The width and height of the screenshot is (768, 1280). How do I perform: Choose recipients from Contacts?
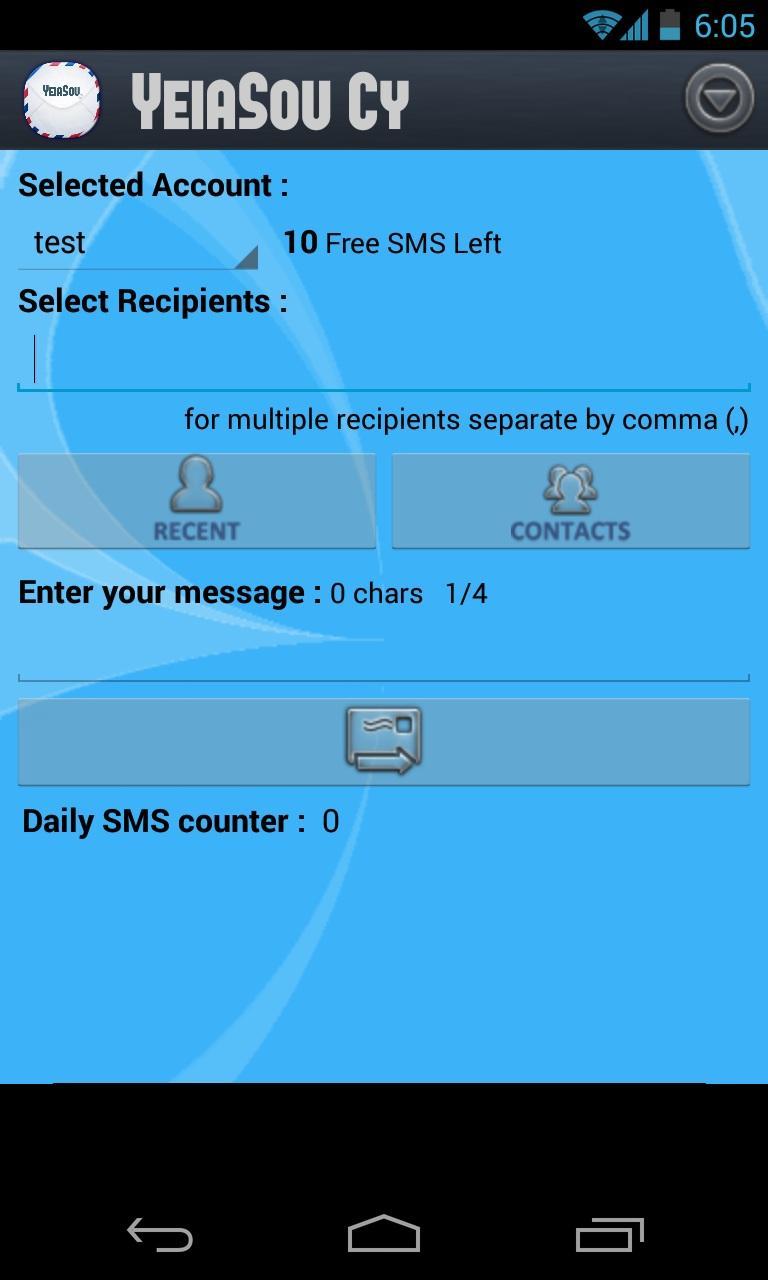570,501
